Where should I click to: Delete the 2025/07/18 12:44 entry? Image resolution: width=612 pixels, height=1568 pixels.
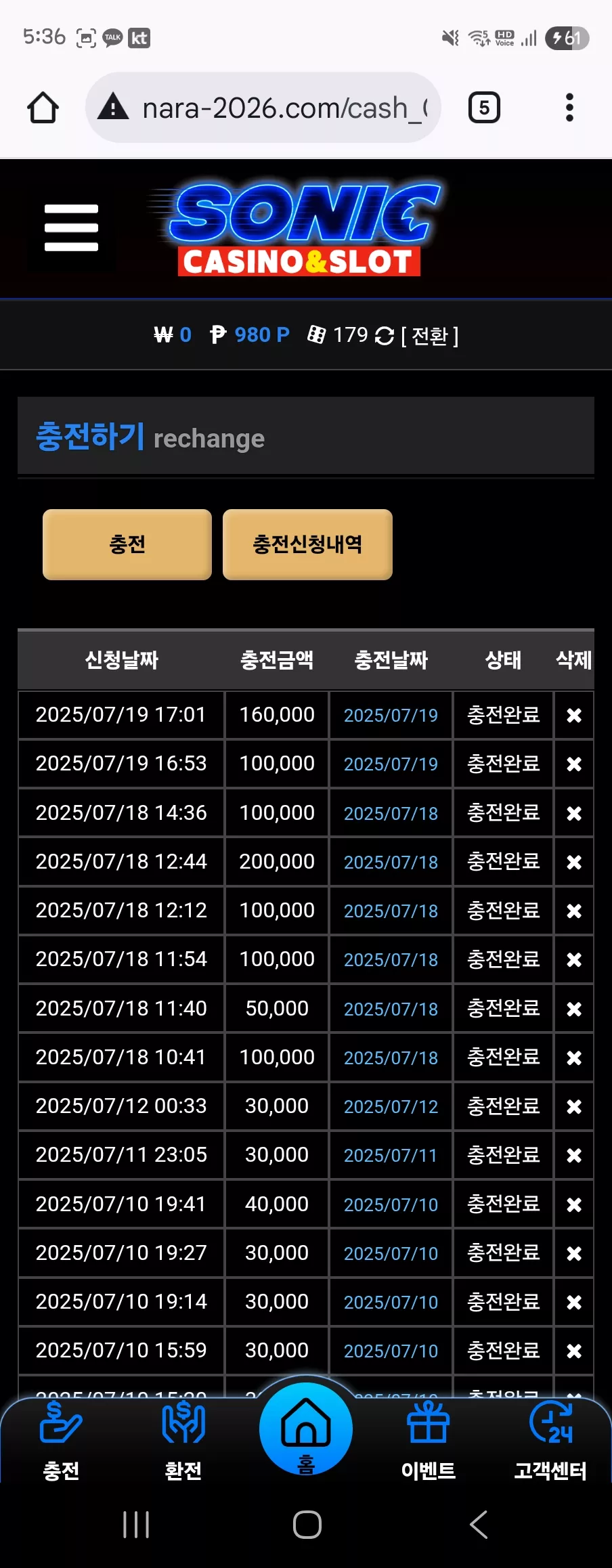[574, 863]
